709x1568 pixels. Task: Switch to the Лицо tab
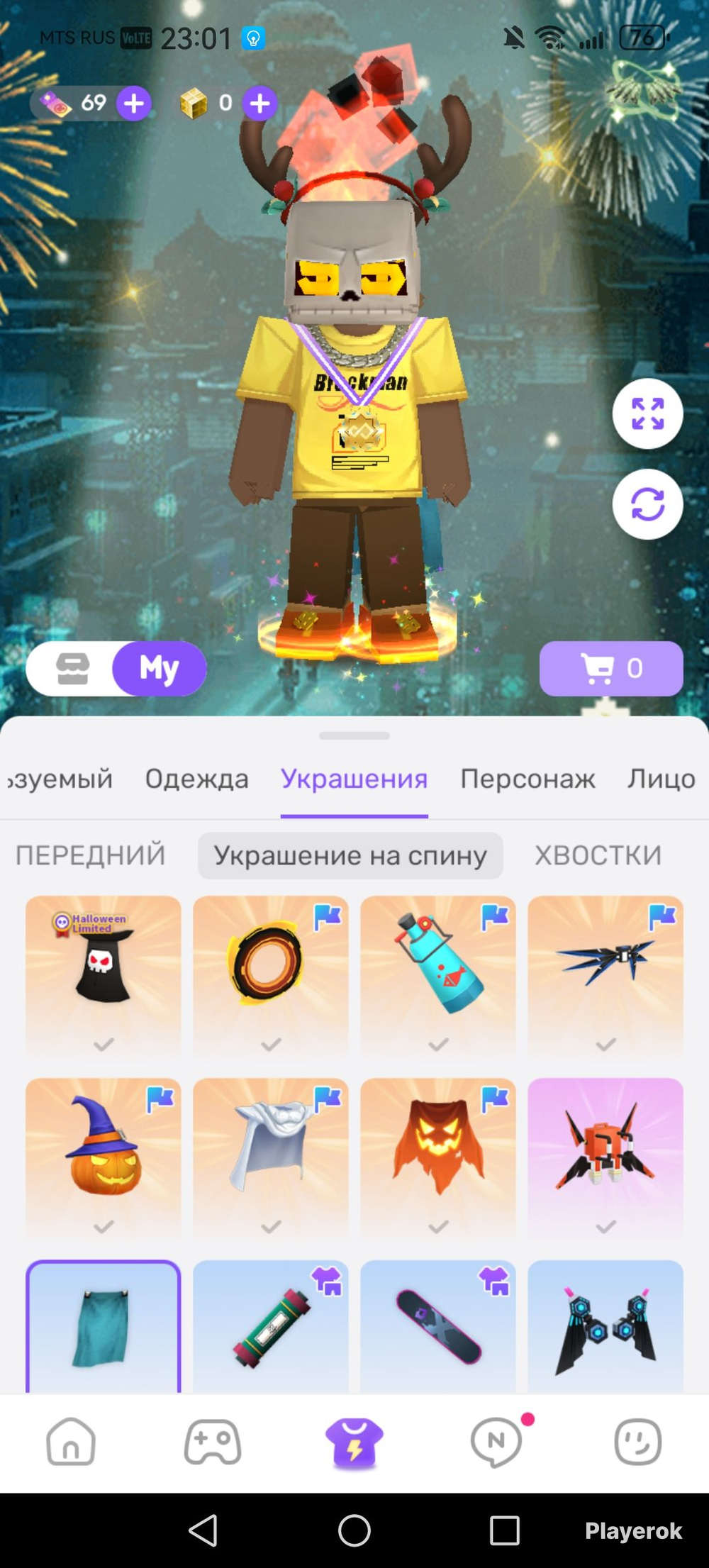[661, 779]
